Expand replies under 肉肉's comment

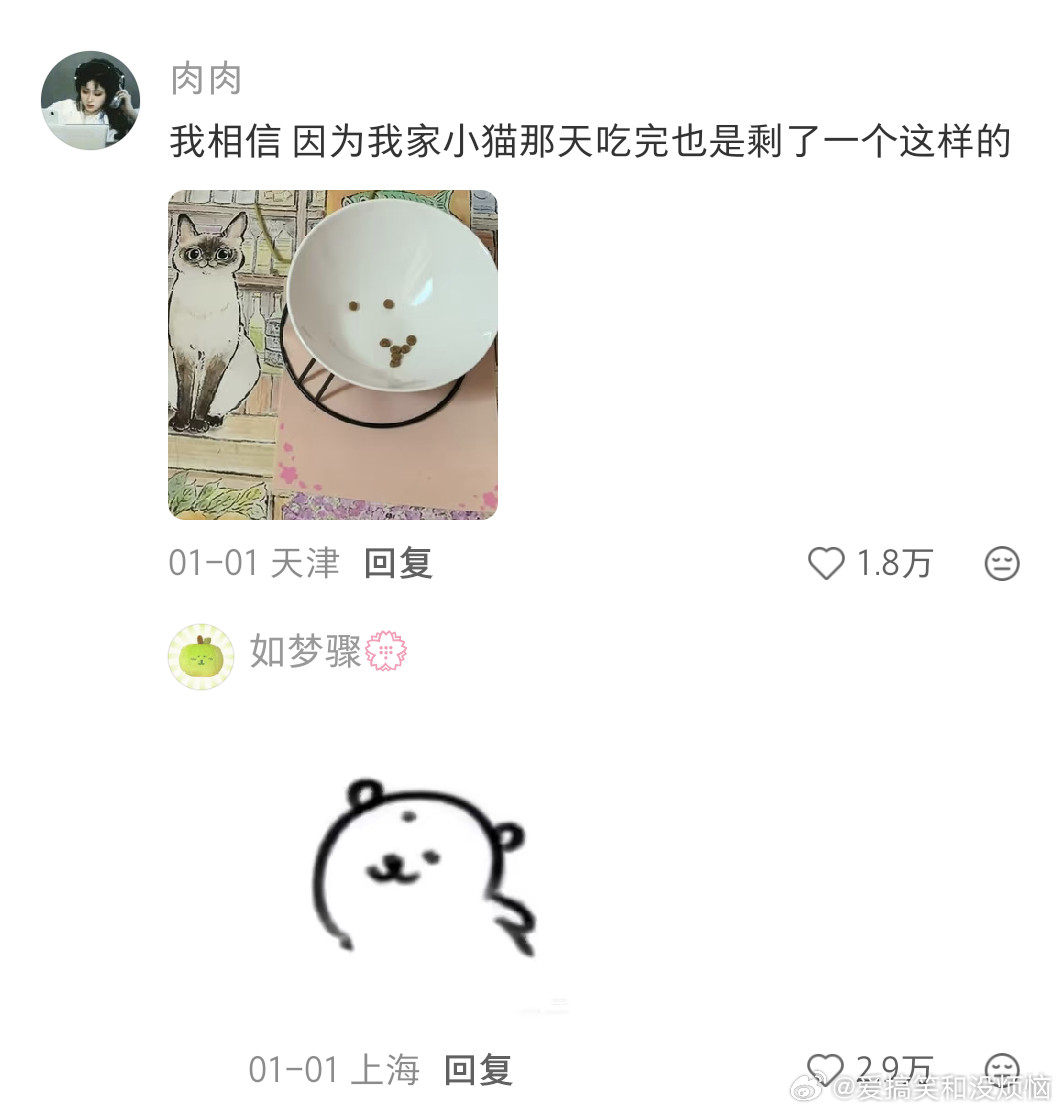[400, 564]
